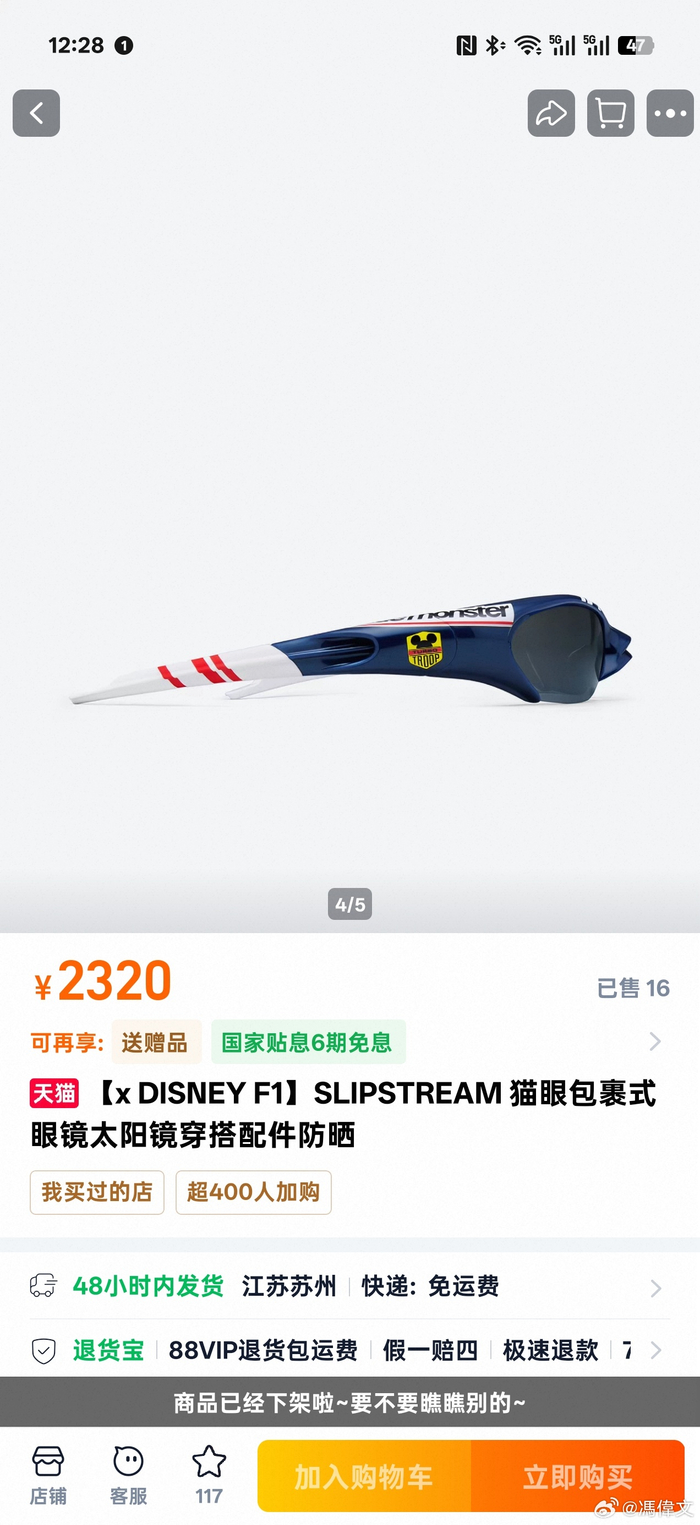The width and height of the screenshot is (700, 1525).
Task: Favorite the item with the star icon
Action: click(209, 1475)
